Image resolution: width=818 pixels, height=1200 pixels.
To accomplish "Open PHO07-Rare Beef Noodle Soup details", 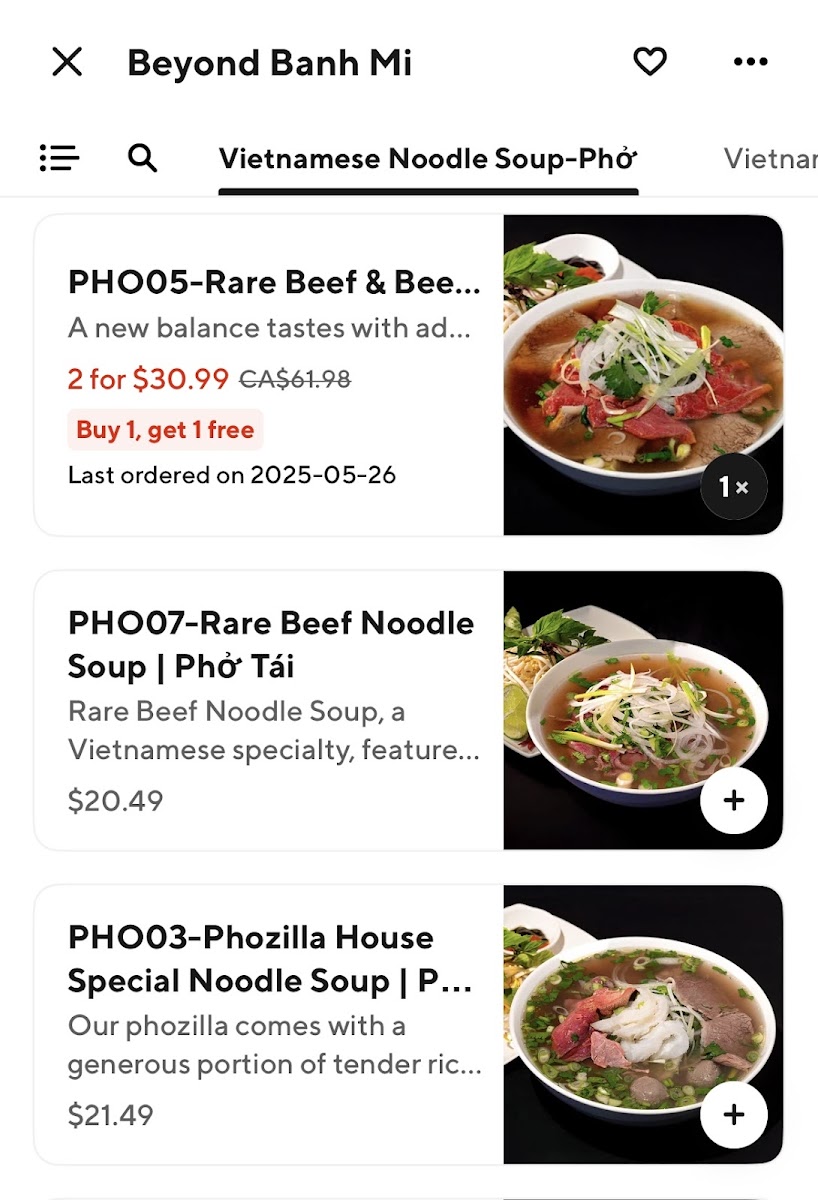I will (x=408, y=710).
